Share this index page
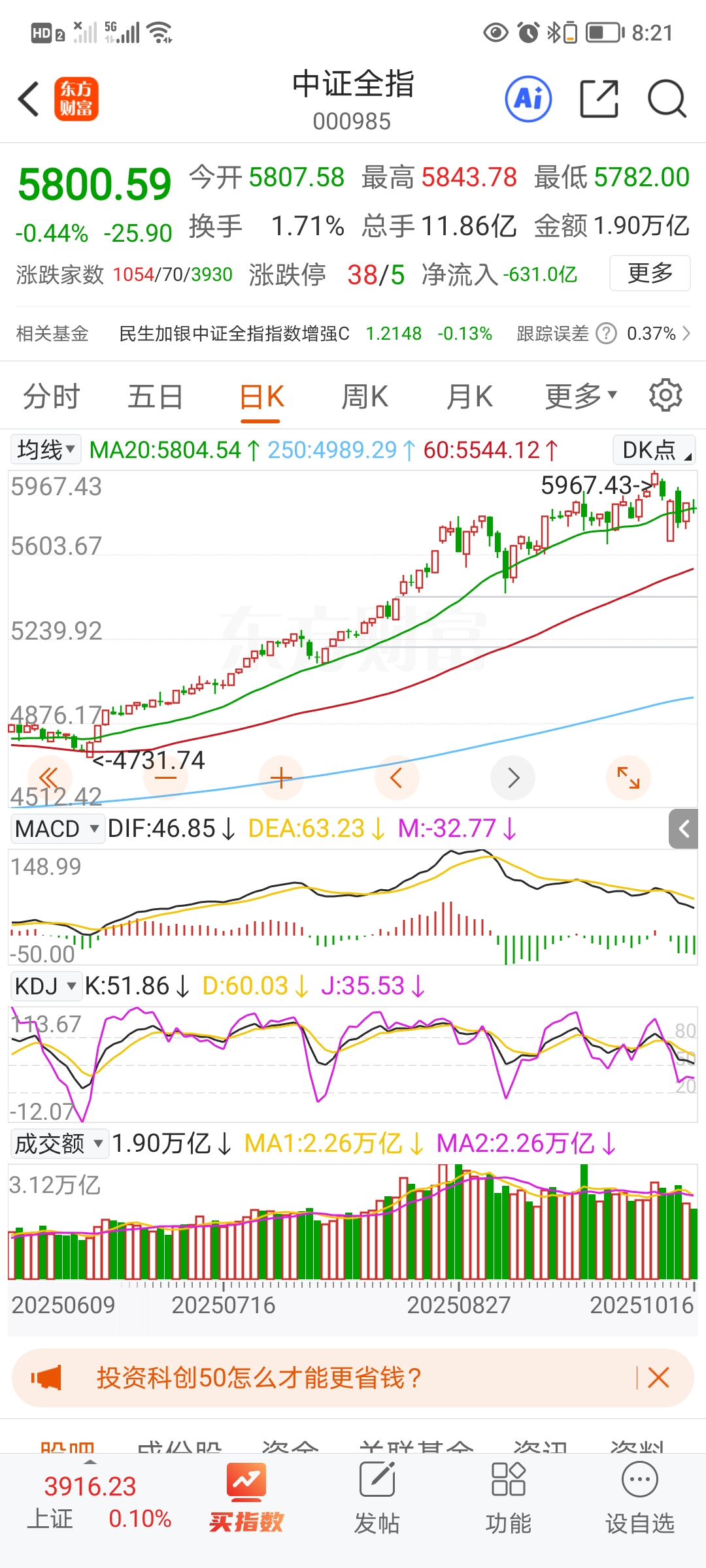 point(599,99)
